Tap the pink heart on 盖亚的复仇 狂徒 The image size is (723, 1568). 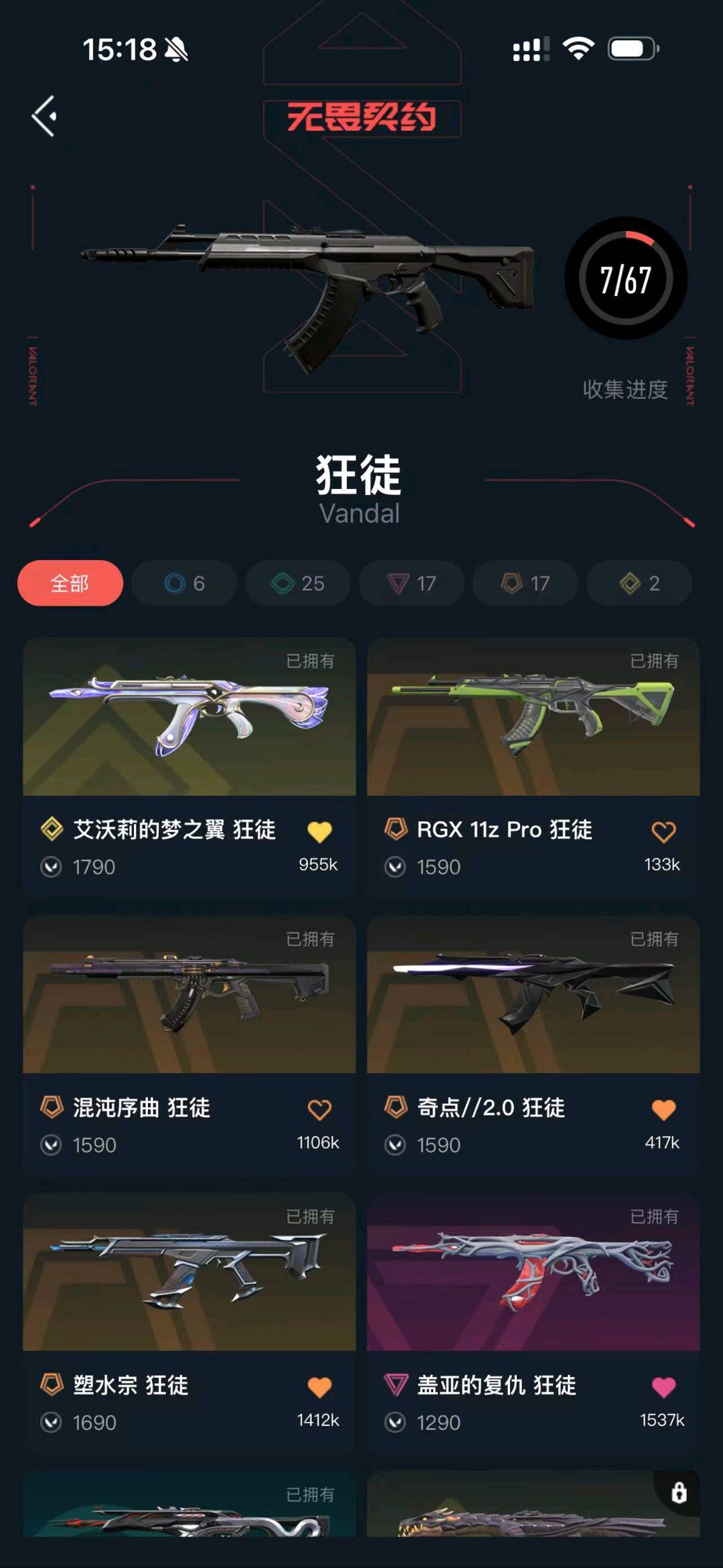[663, 1387]
